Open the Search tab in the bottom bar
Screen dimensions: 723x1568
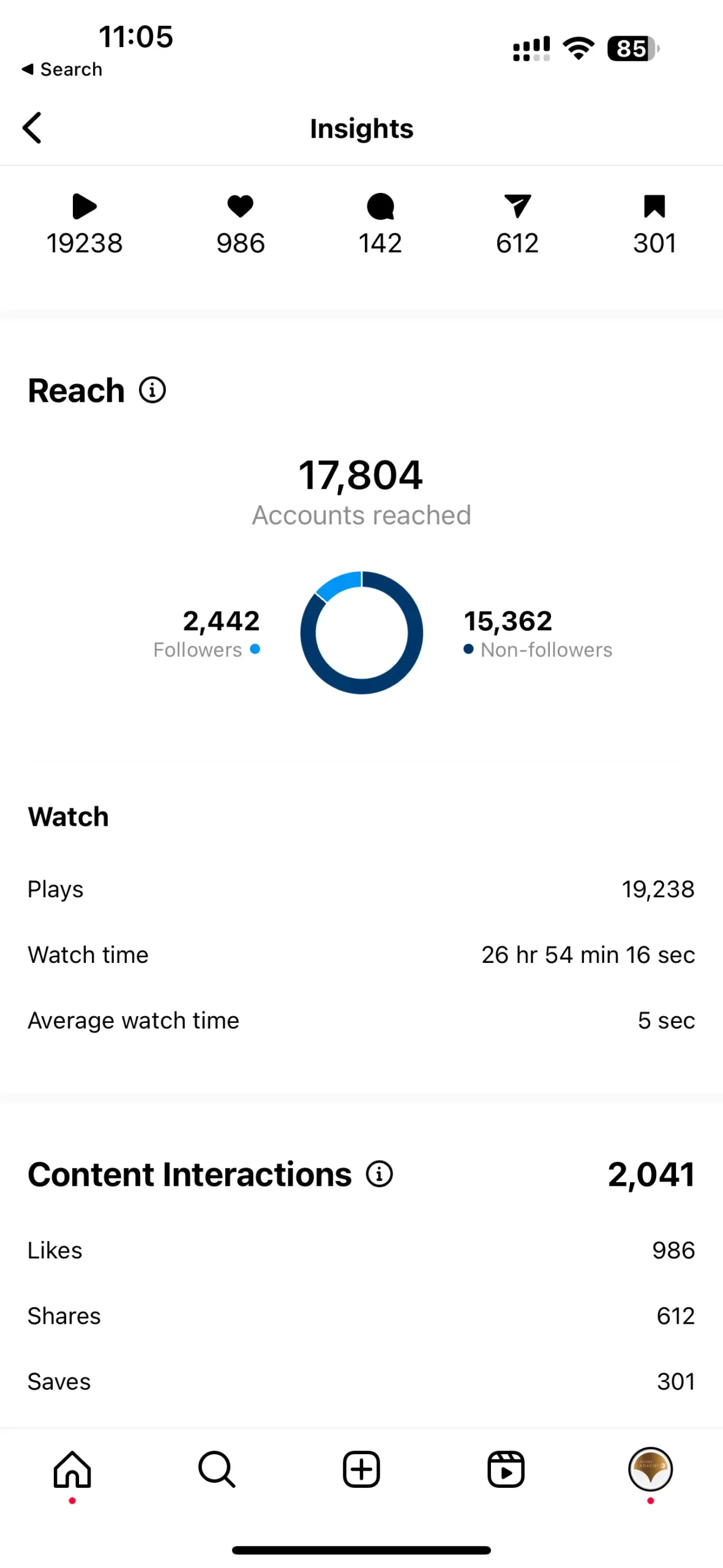coord(217,1469)
